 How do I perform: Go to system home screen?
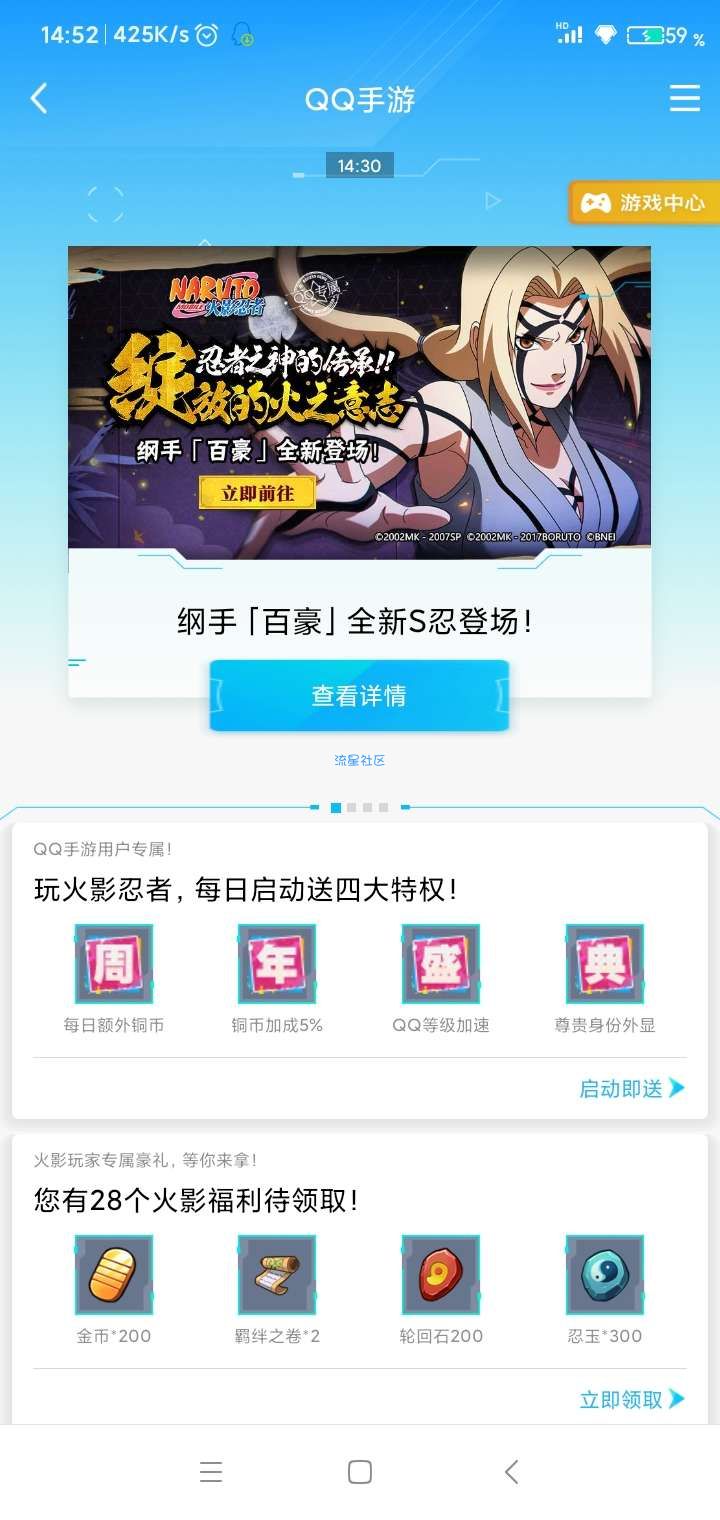point(360,1472)
